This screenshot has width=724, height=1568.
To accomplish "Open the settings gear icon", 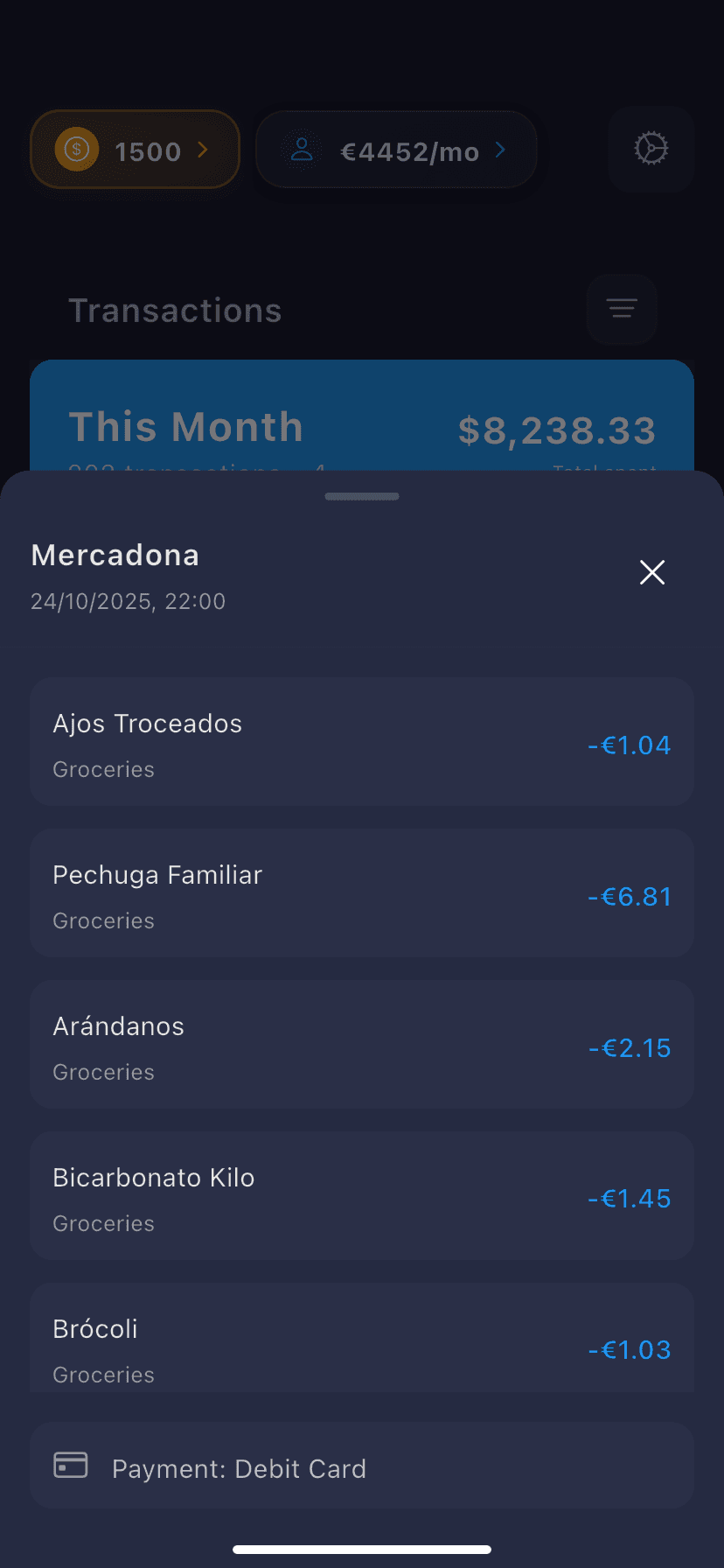I will [651, 150].
